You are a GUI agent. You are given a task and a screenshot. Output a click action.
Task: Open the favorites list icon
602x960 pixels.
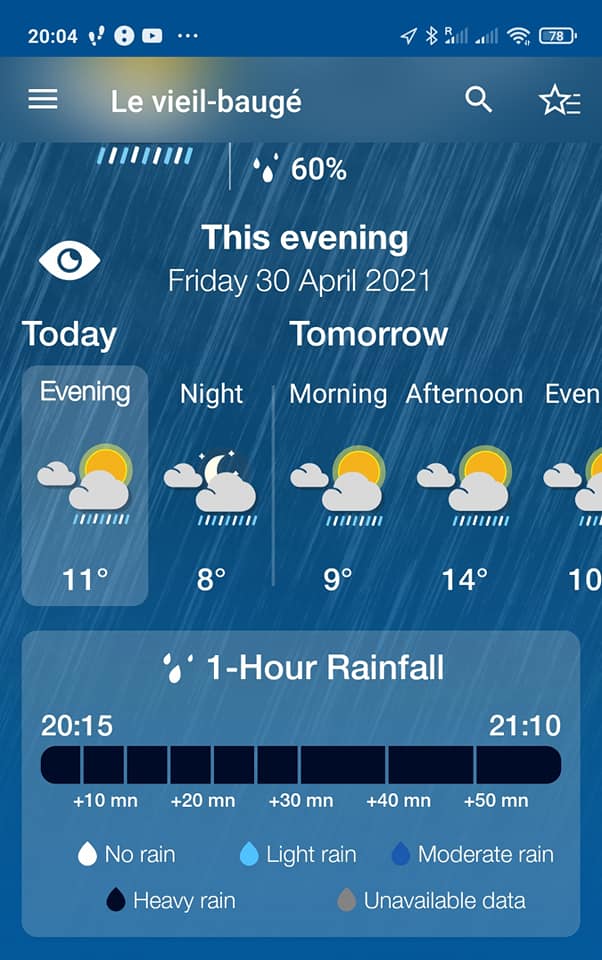pyautogui.click(x=558, y=100)
